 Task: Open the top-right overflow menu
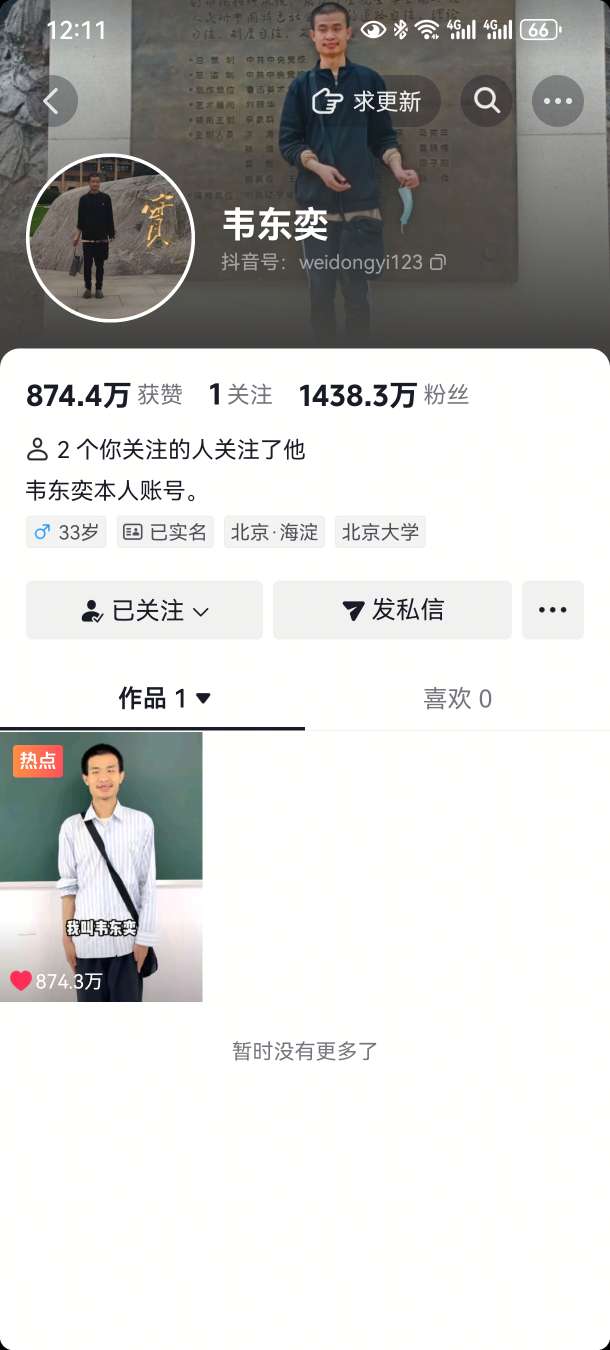click(x=558, y=101)
